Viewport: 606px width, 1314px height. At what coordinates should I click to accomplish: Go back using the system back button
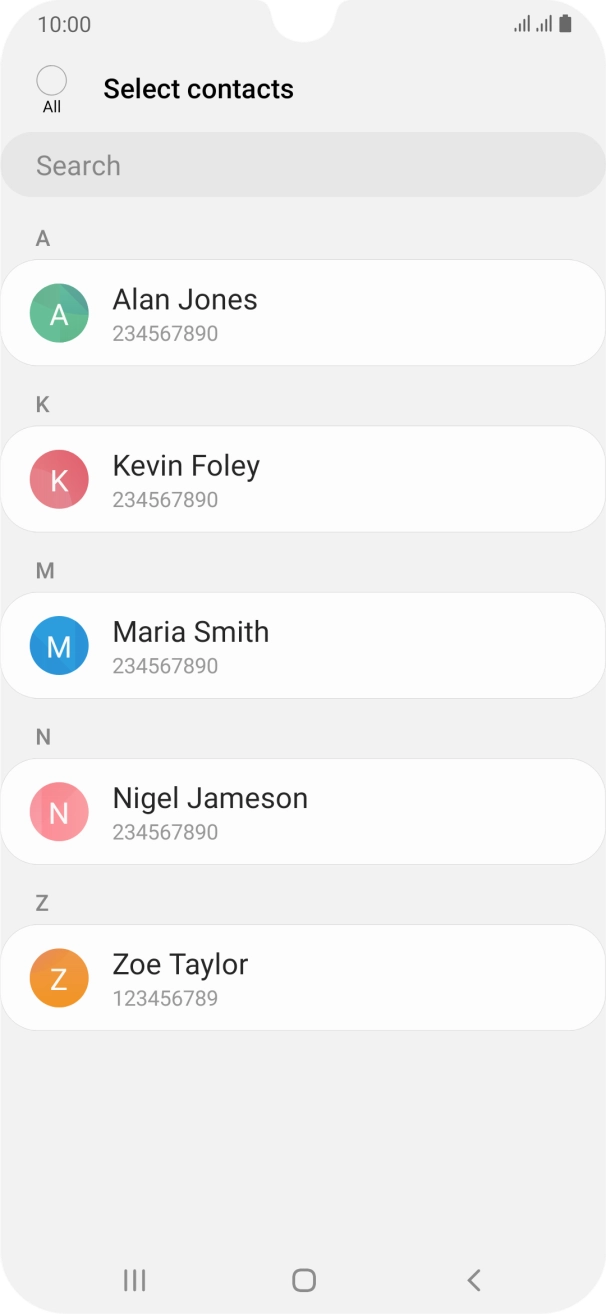click(x=474, y=1279)
